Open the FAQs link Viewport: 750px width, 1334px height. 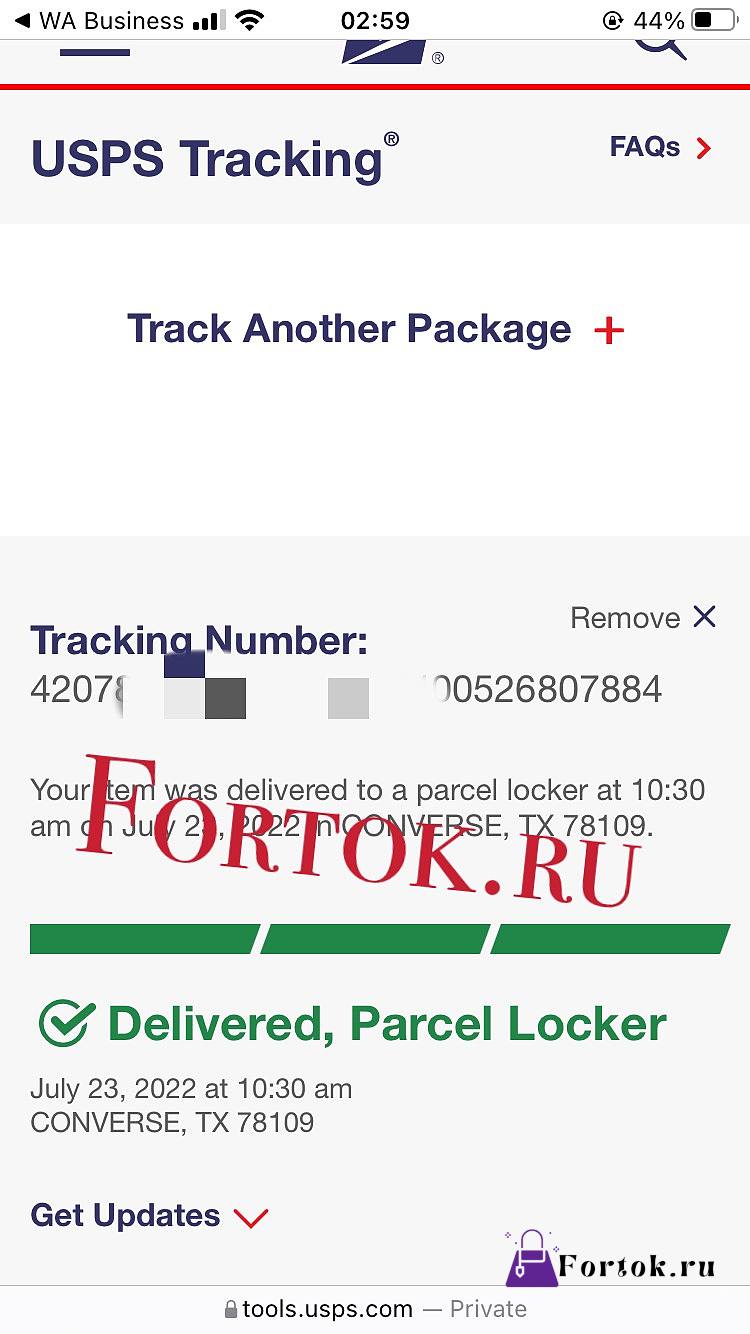pyautogui.click(x=661, y=148)
